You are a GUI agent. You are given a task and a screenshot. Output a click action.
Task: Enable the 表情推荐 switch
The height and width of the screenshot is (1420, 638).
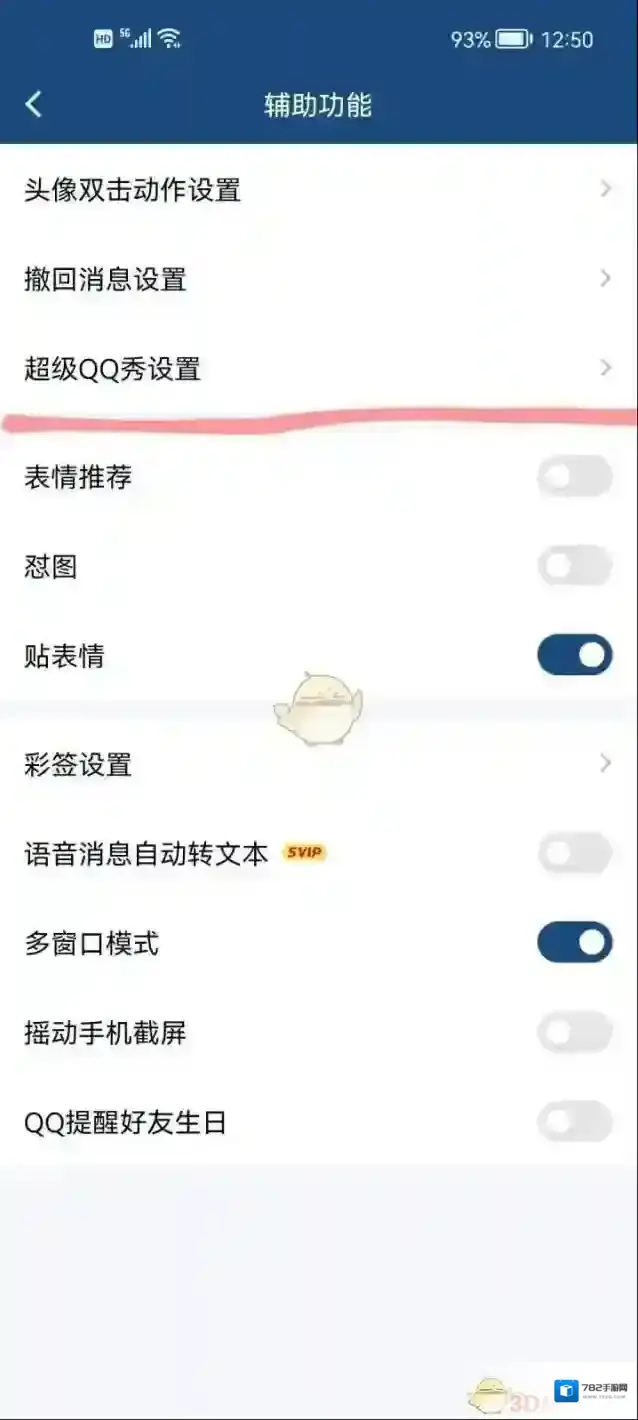pyautogui.click(x=574, y=477)
